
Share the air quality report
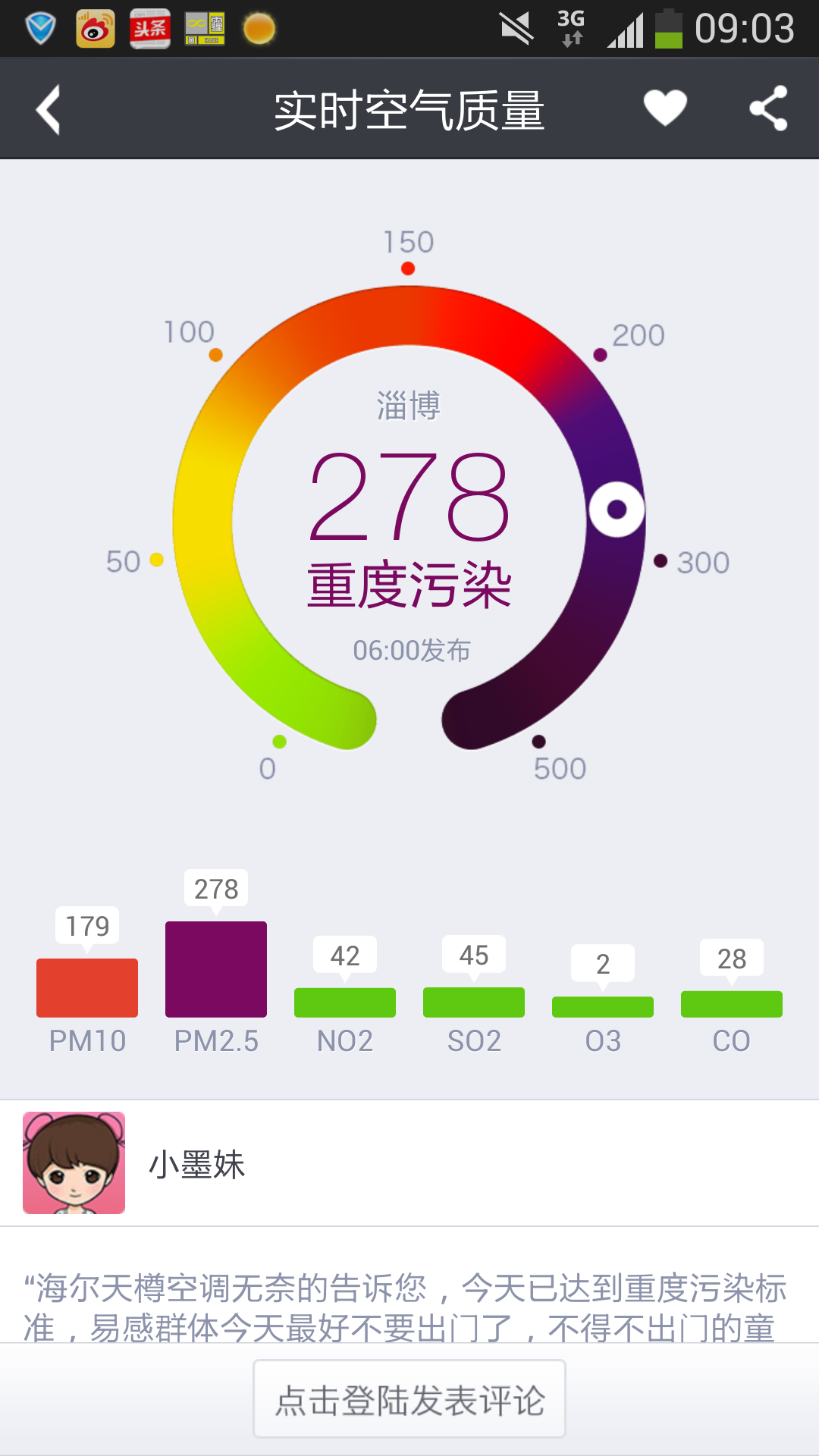(768, 108)
